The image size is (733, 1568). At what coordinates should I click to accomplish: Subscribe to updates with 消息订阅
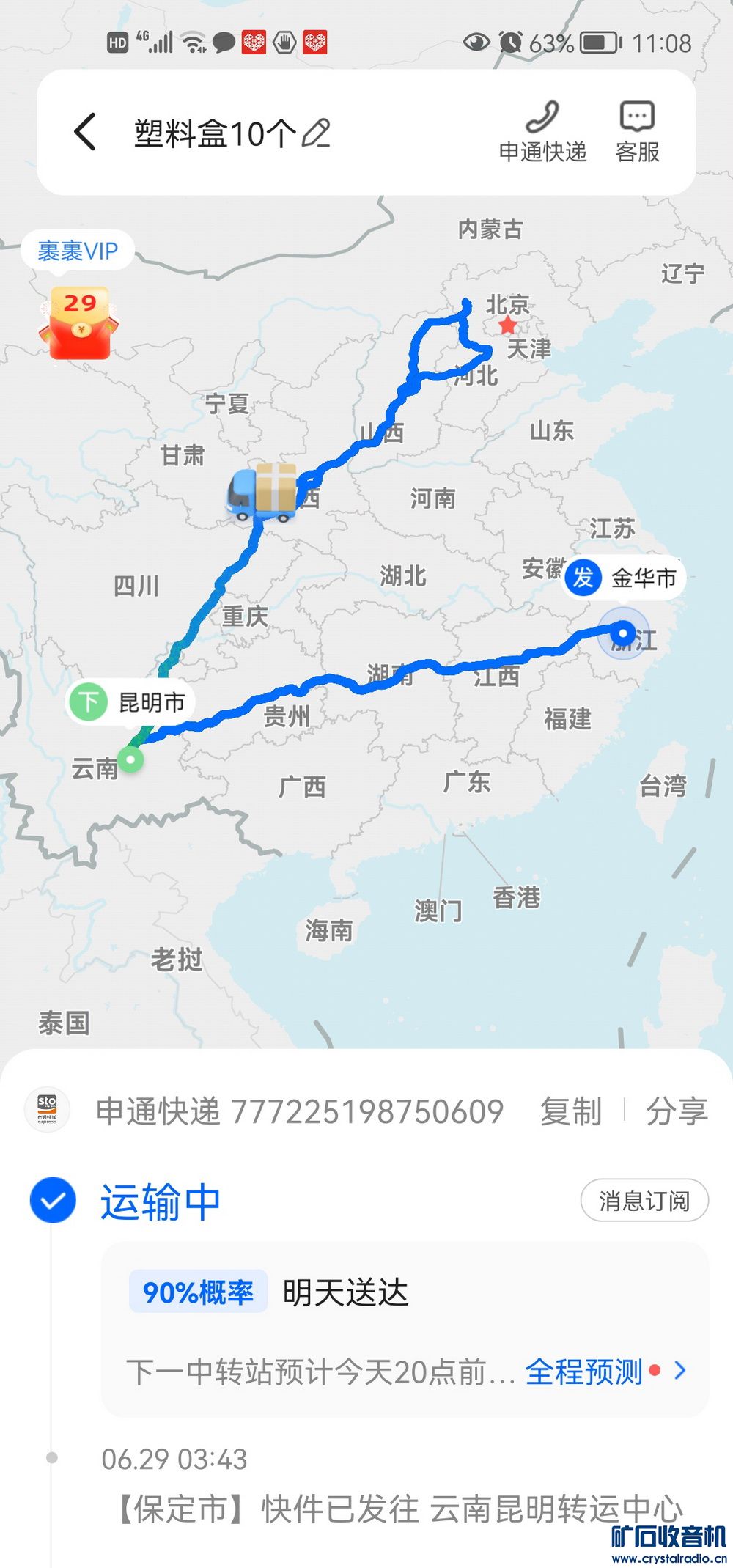[644, 1201]
